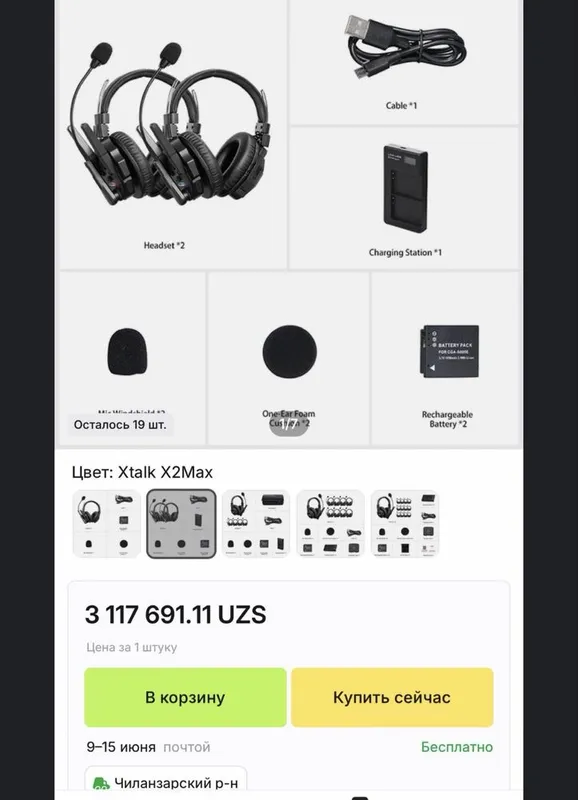
Task: Pick the fifth variant thumbnail
Action: pos(405,524)
